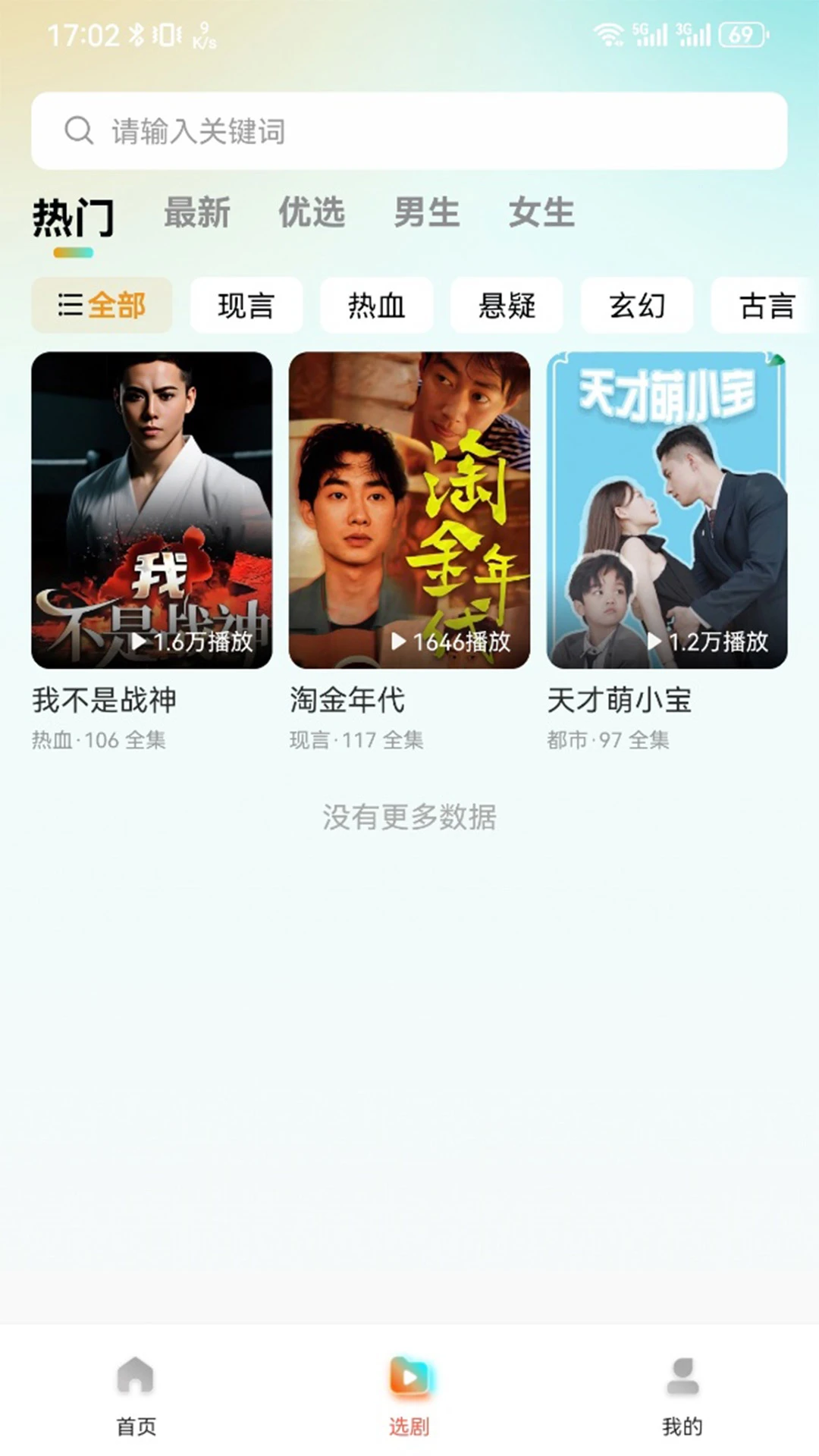
Task: Open the 优选 tab
Action: click(x=312, y=213)
